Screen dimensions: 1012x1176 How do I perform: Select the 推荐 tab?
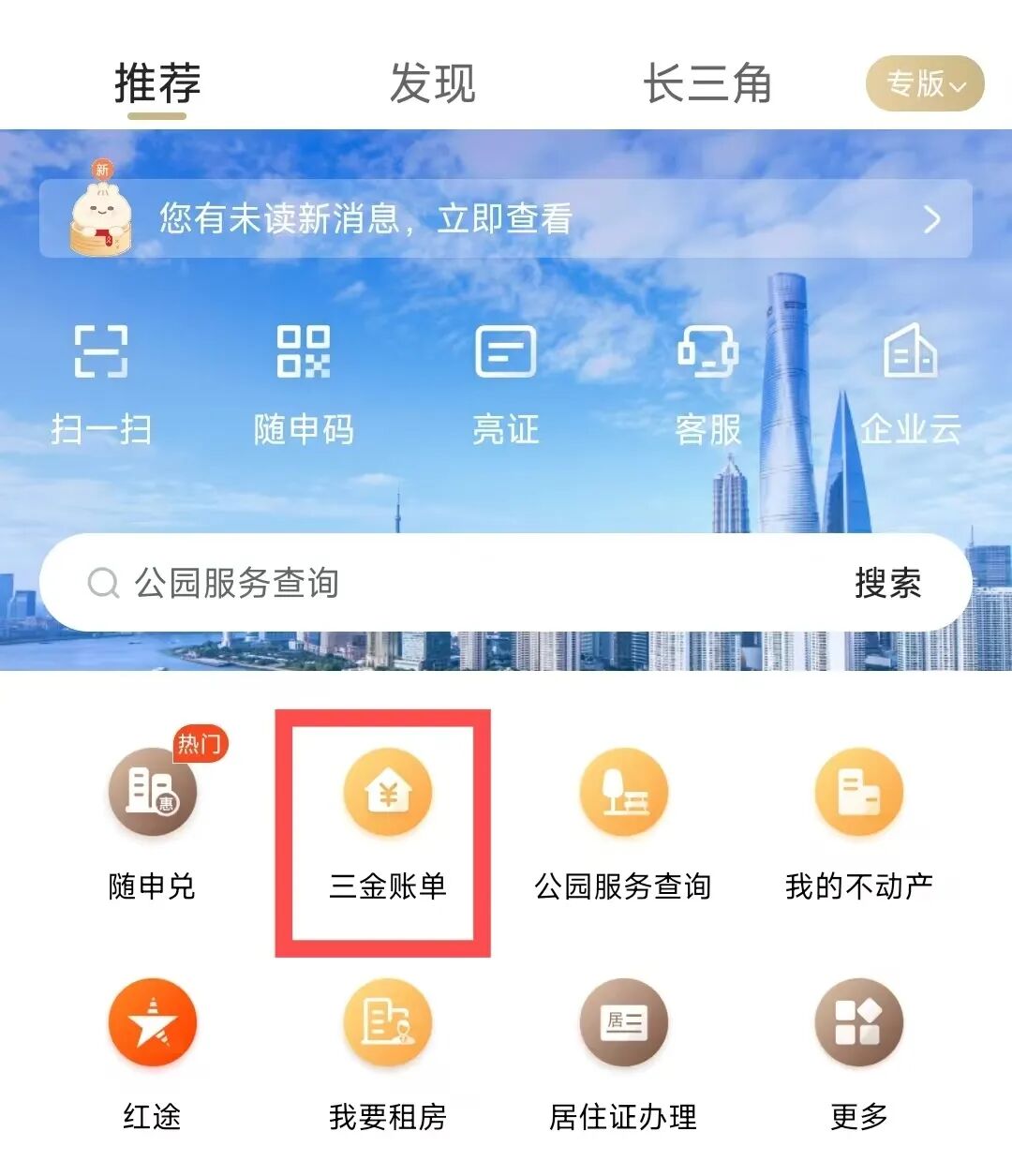[x=157, y=83]
